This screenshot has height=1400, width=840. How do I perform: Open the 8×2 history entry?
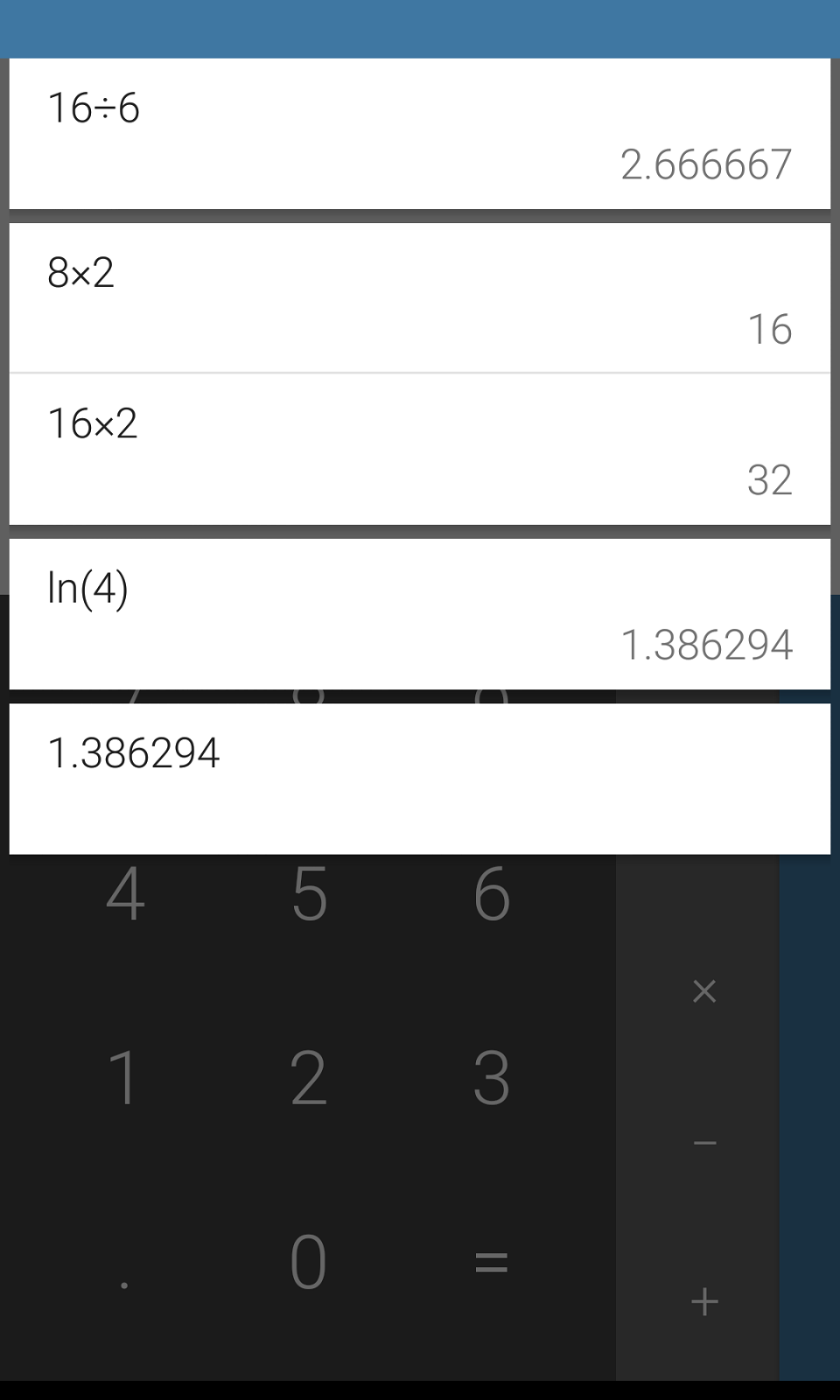420,298
